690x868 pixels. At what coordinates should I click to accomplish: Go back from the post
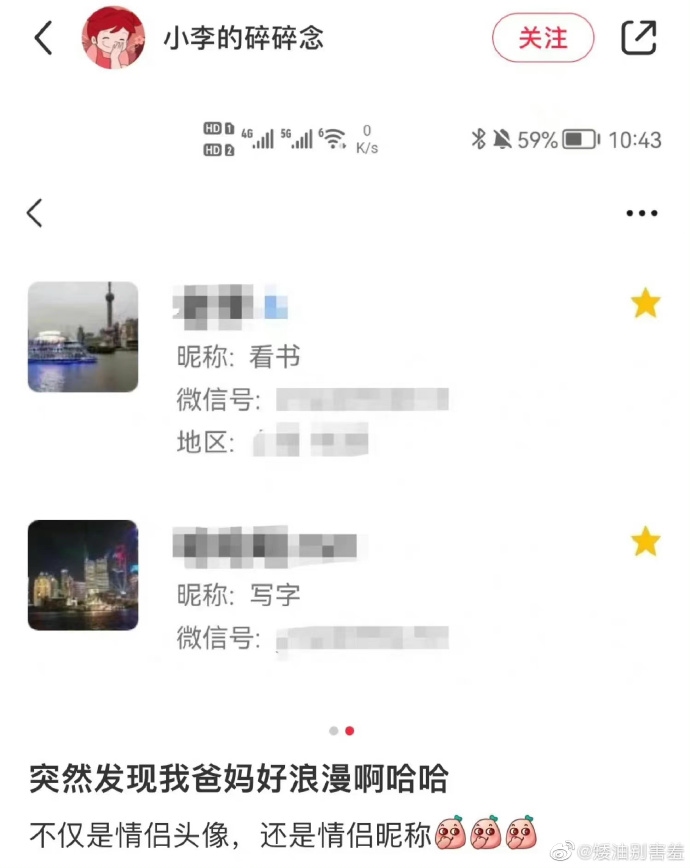[43, 38]
